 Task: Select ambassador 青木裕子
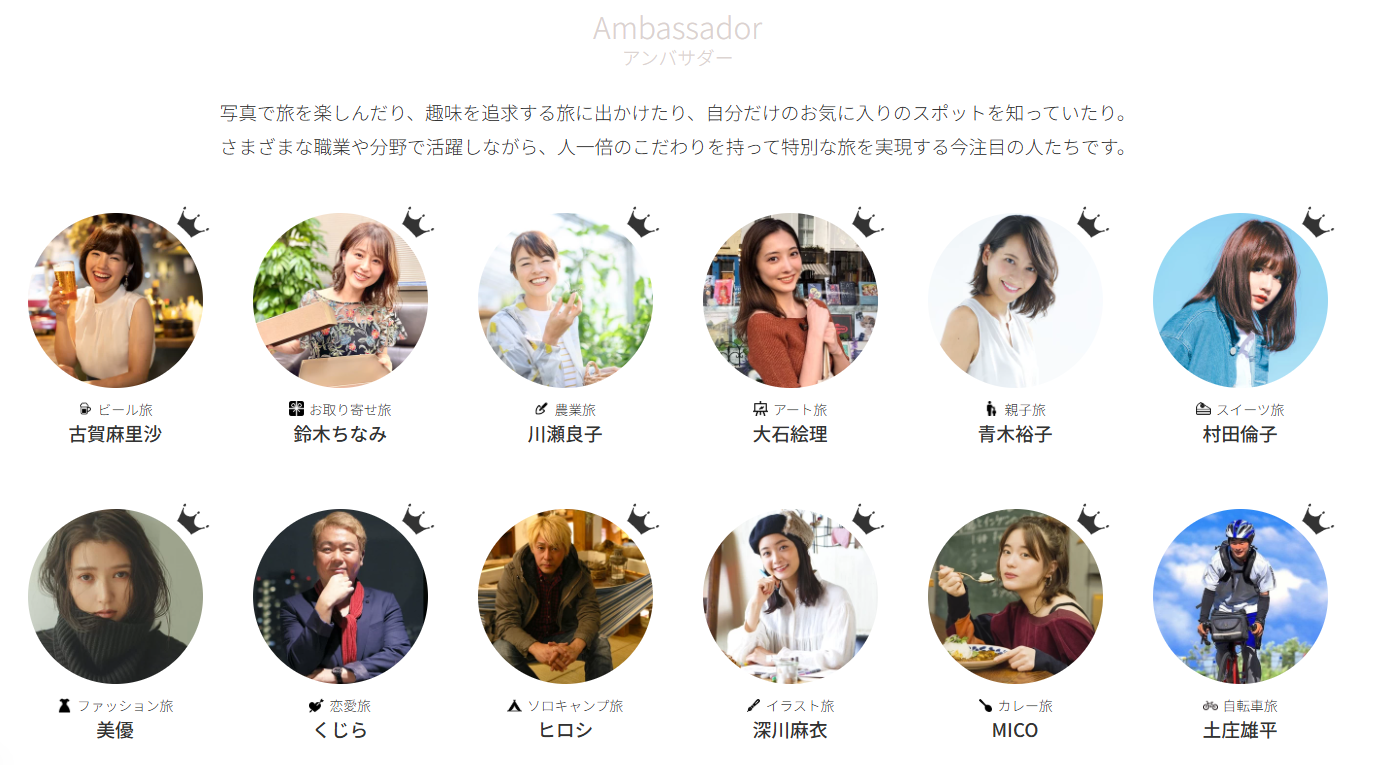pyautogui.click(x=1015, y=300)
